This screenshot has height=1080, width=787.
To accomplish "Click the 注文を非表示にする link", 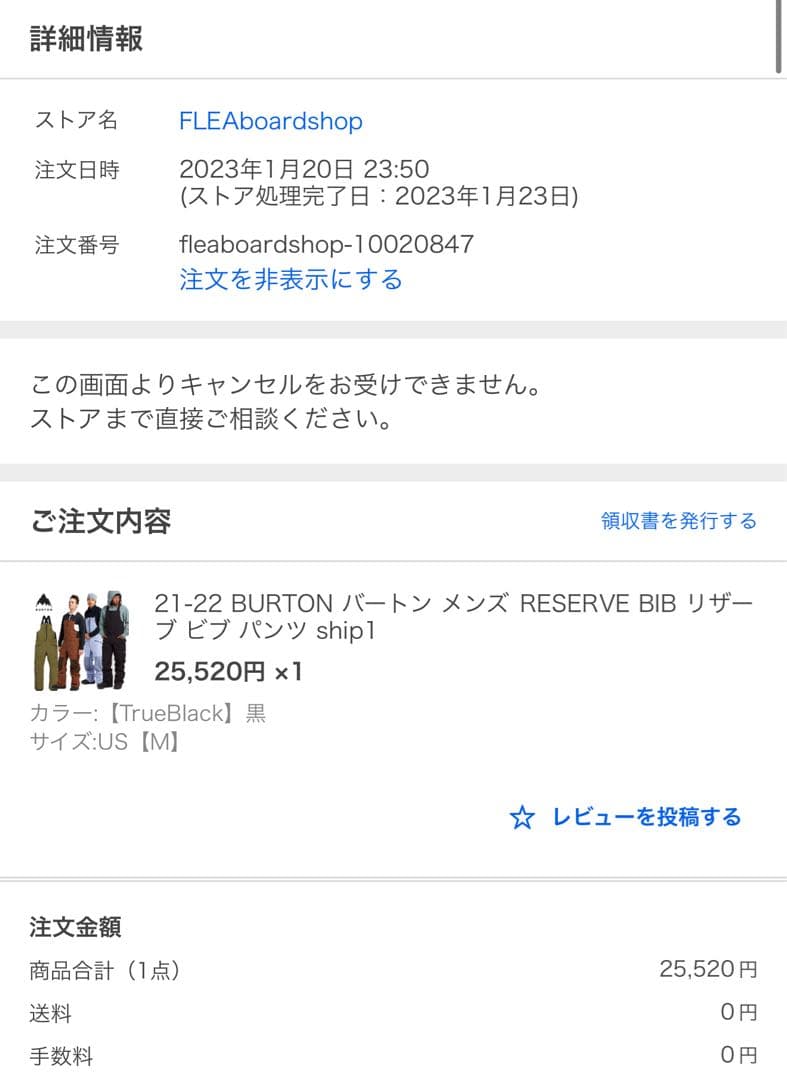I will pos(291,280).
